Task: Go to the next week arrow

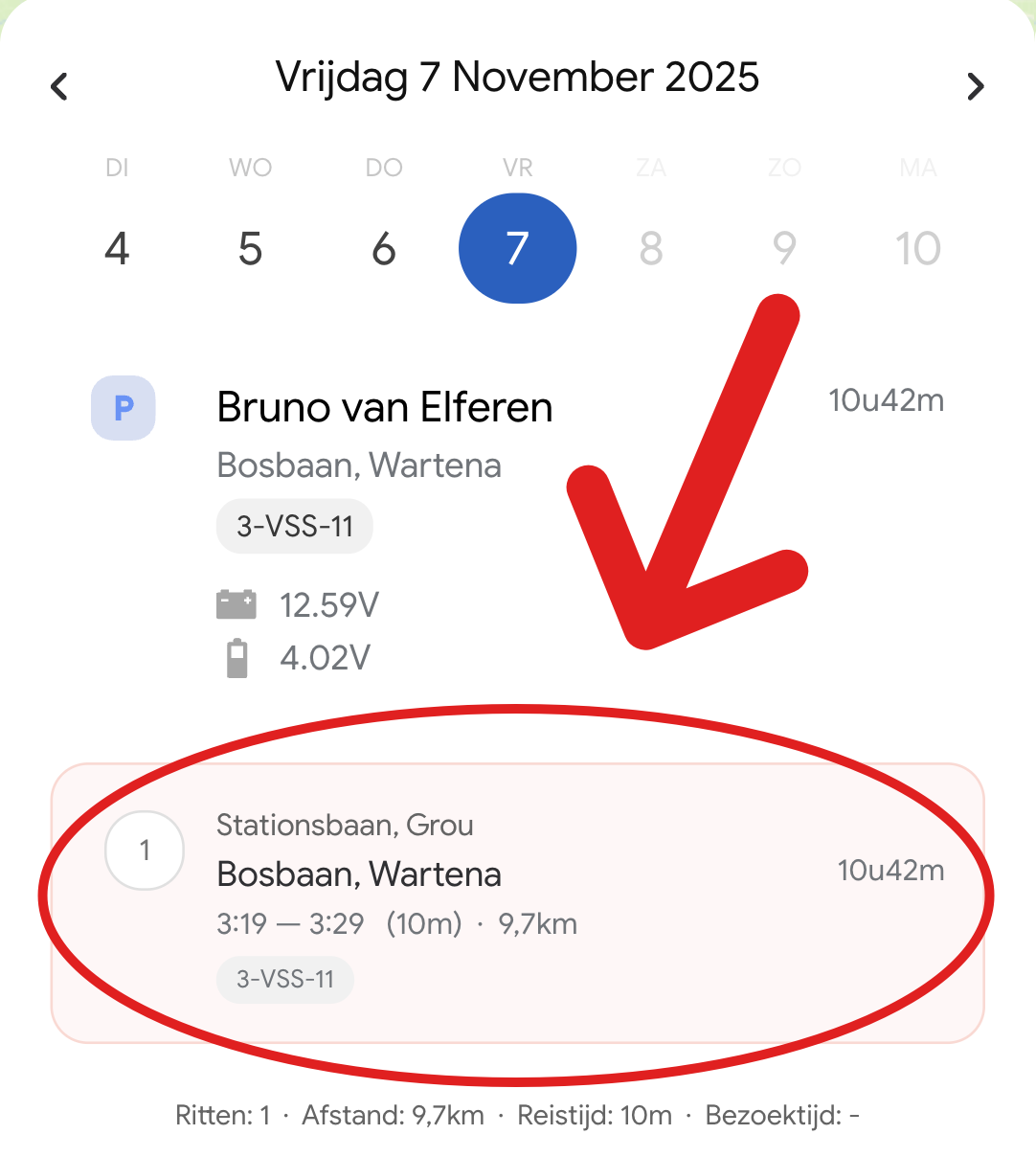Action: 975,86
